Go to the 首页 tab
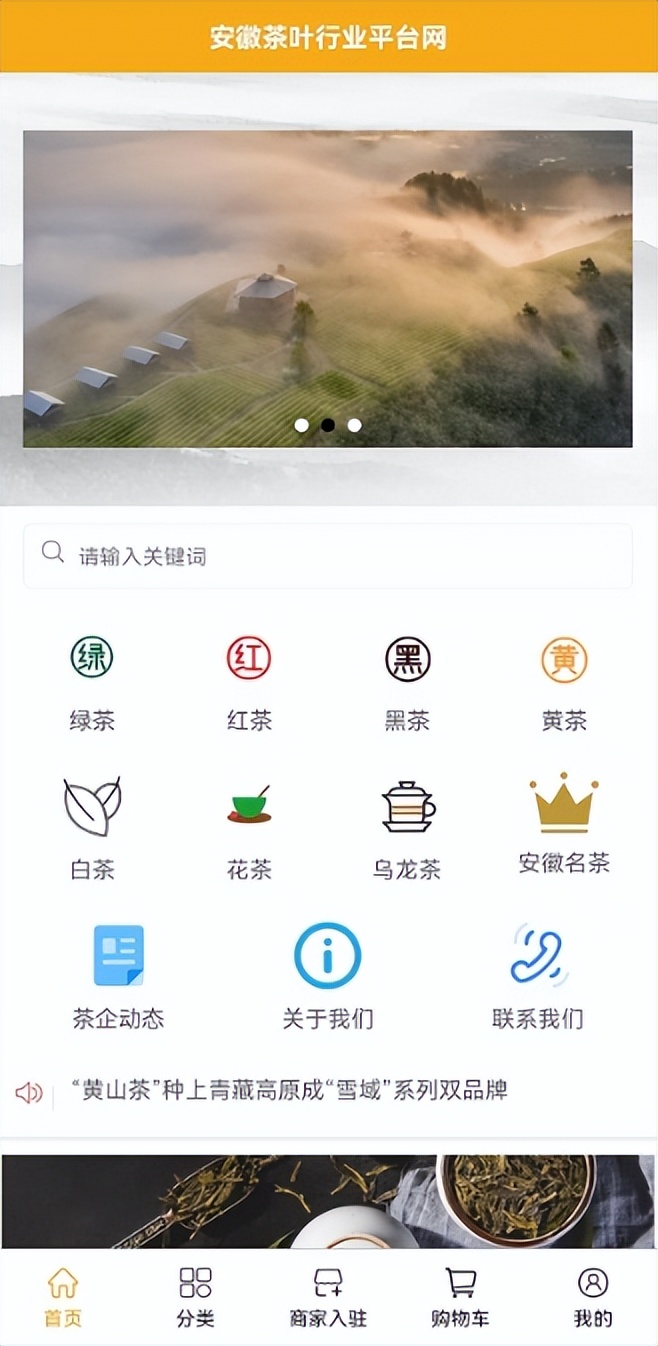Viewport: 658px width, 1346px height. [63, 1296]
